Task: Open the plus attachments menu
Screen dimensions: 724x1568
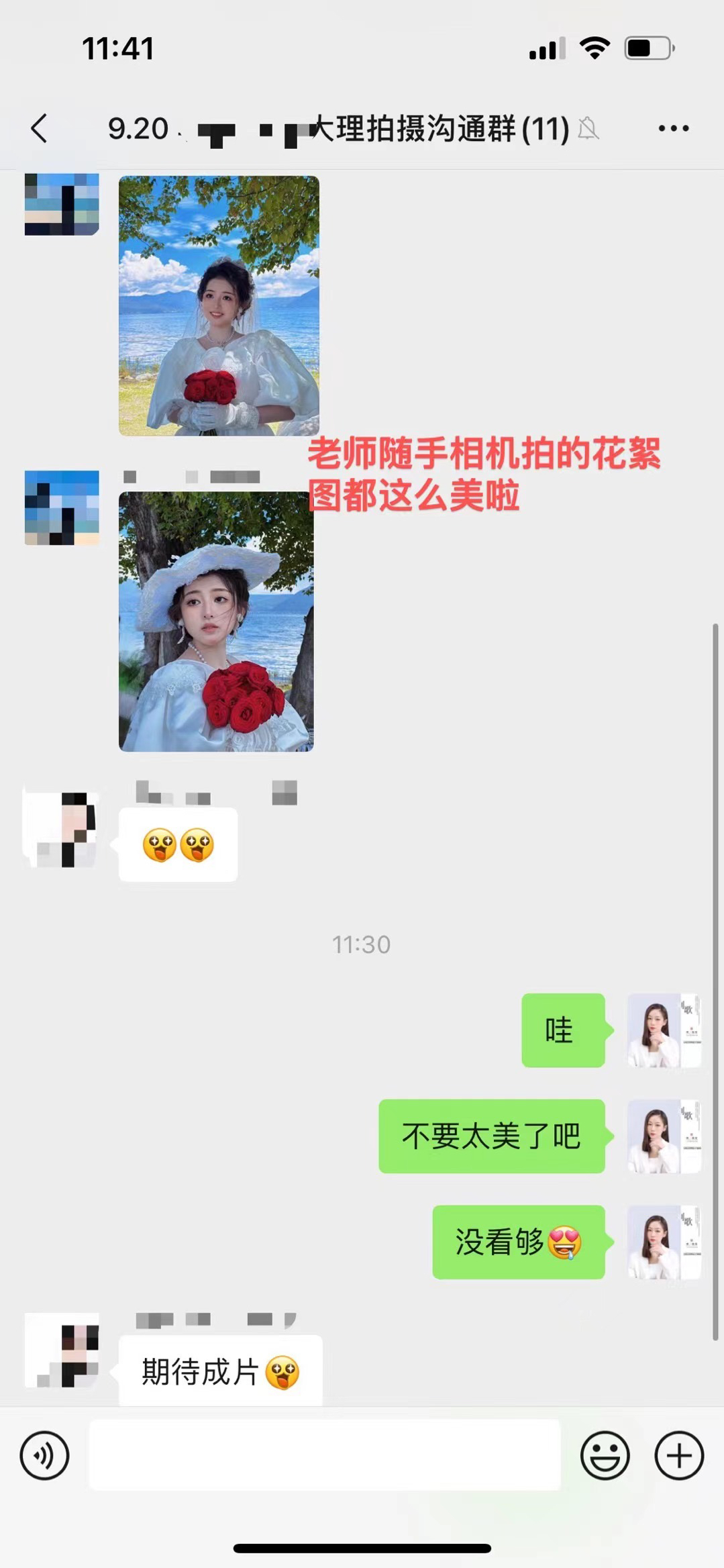Action: [x=679, y=1455]
